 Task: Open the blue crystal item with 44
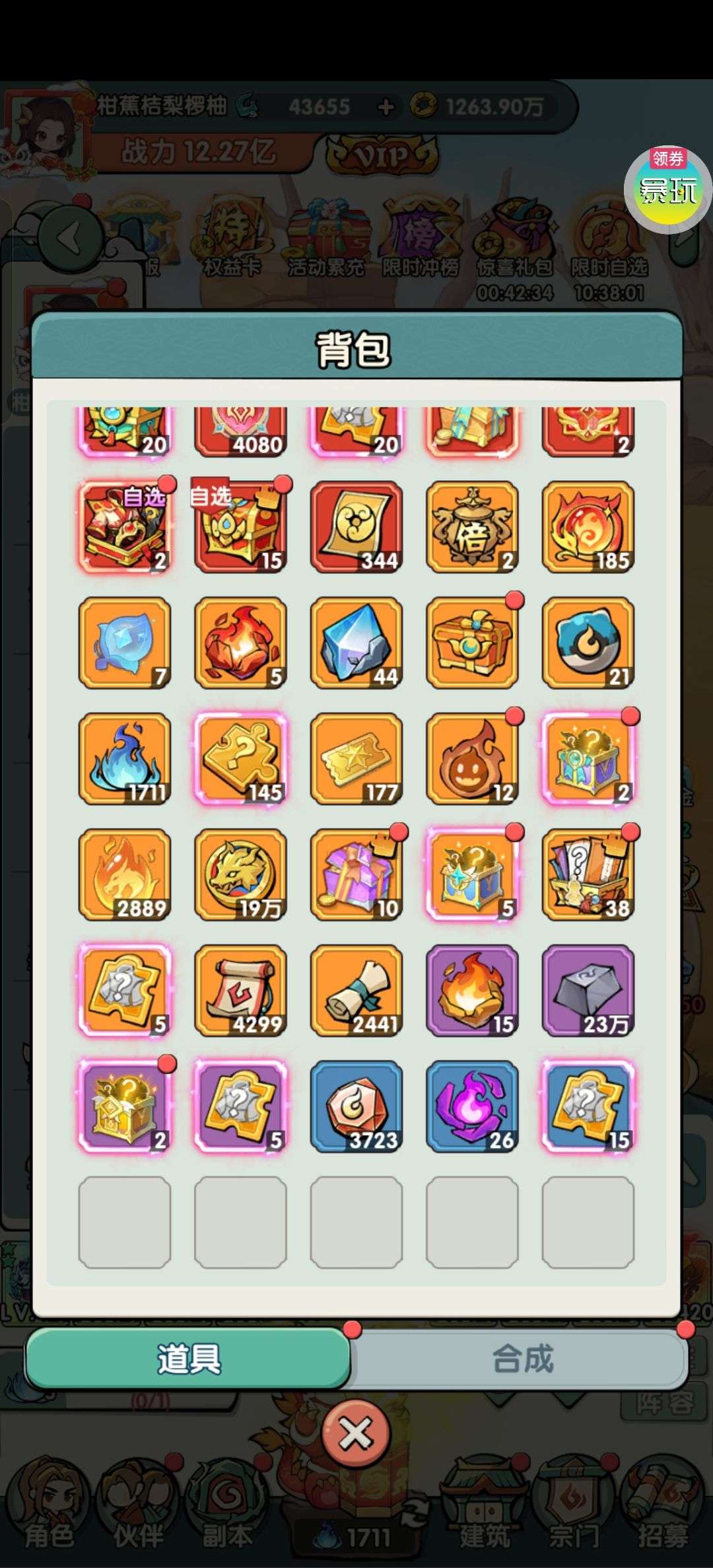click(356, 643)
